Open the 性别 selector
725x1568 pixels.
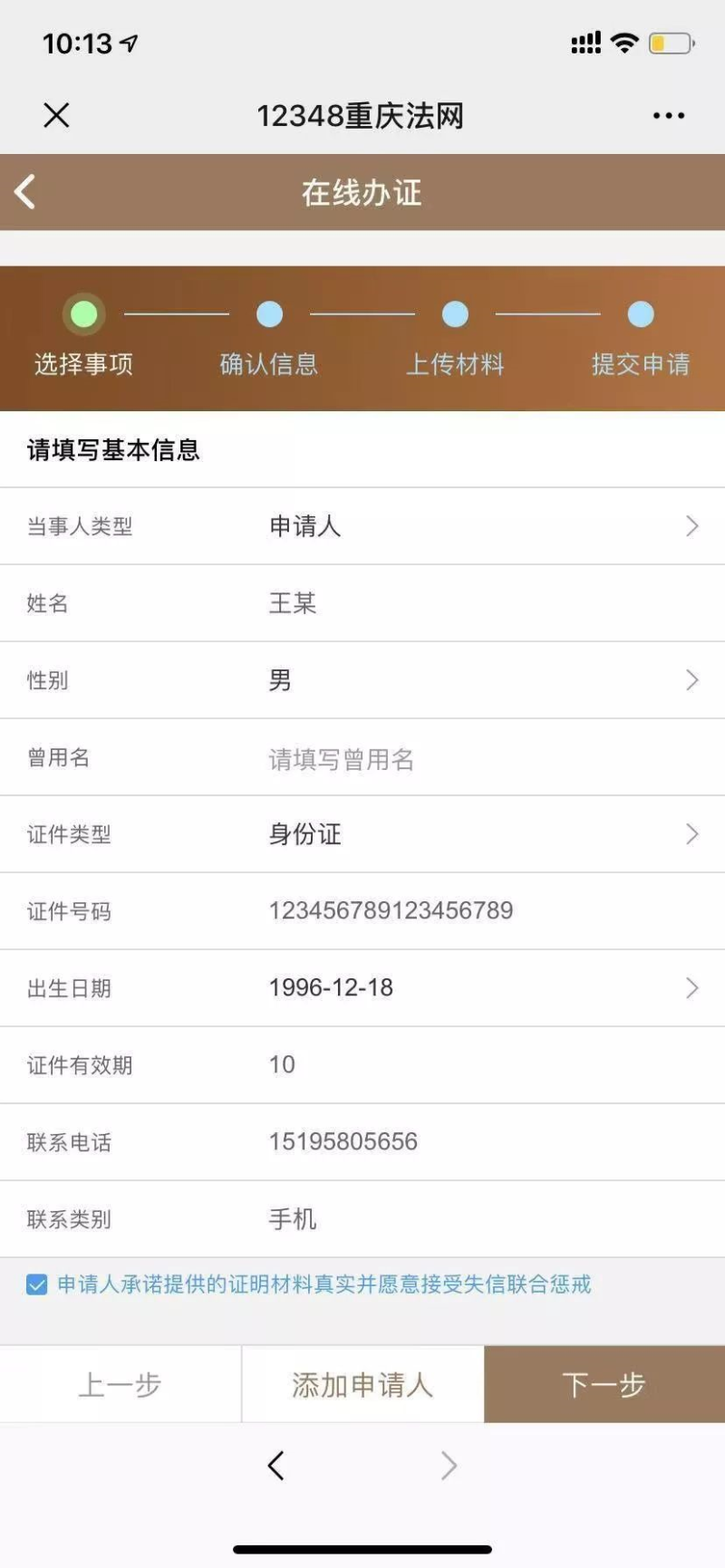click(480, 680)
